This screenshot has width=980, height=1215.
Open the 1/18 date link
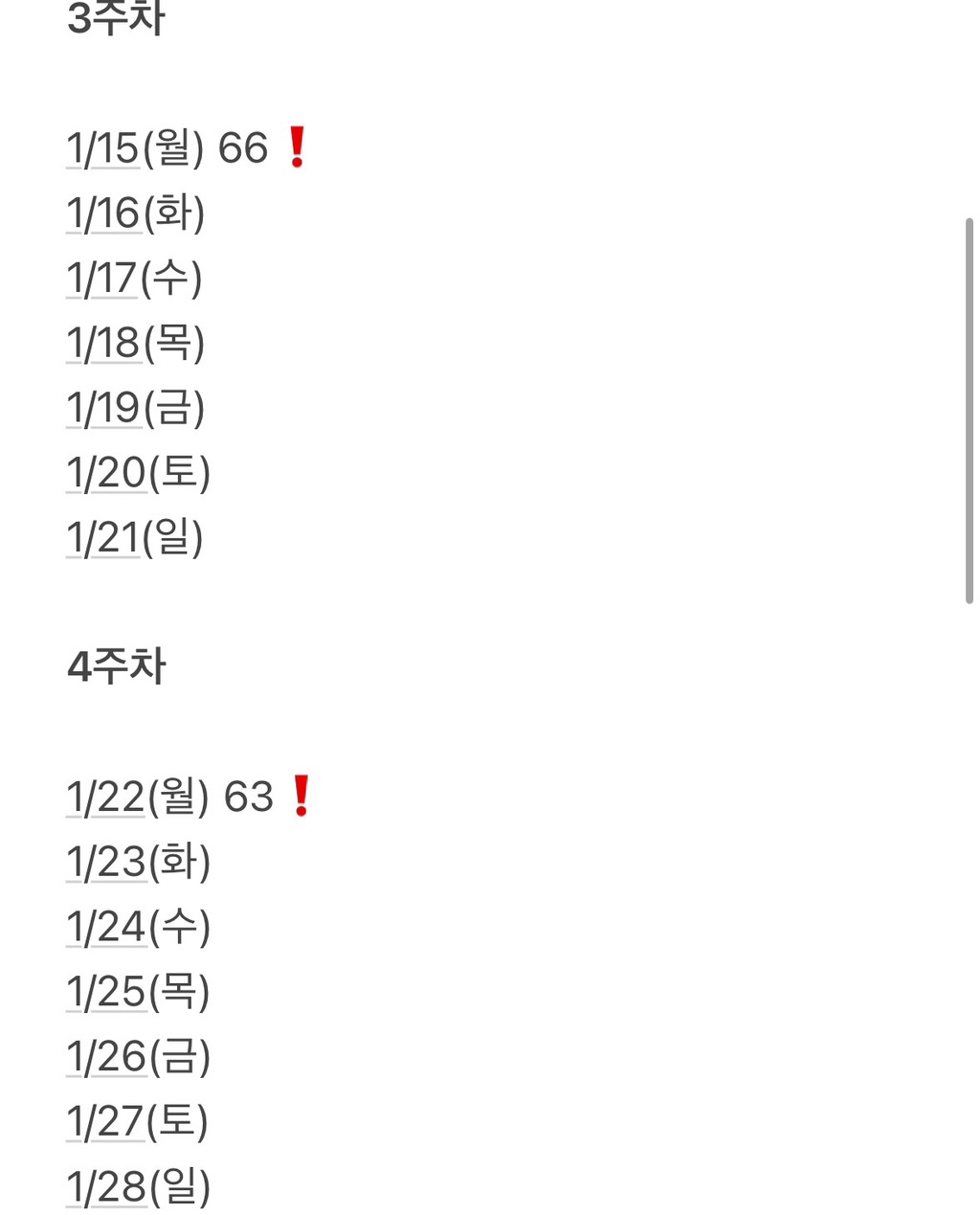click(x=103, y=343)
